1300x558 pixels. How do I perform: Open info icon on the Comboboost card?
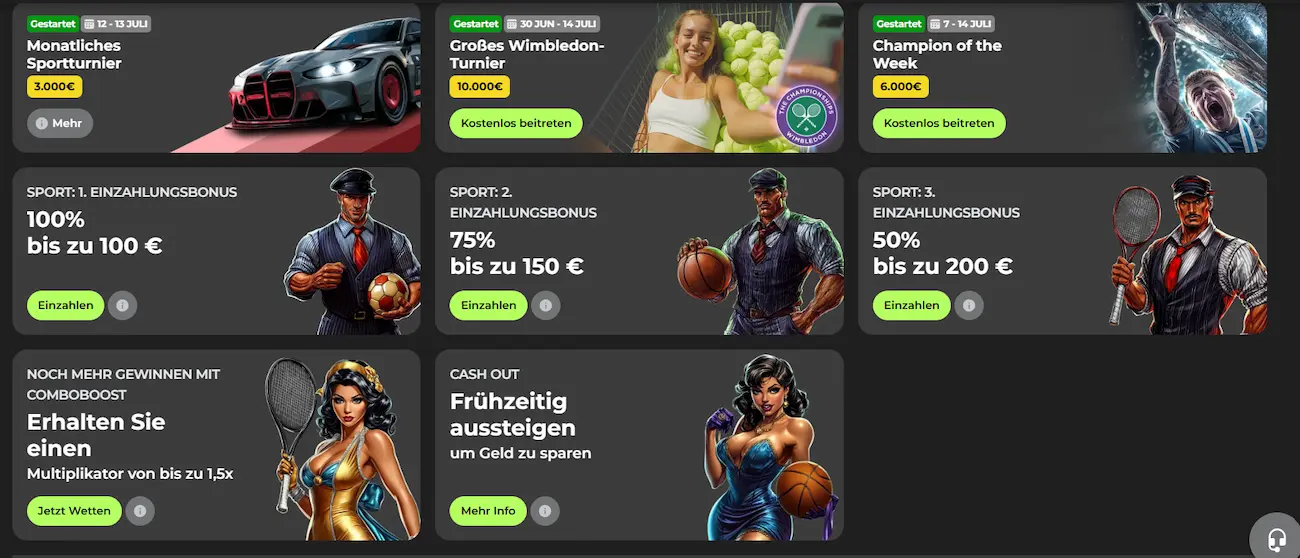[x=139, y=510]
